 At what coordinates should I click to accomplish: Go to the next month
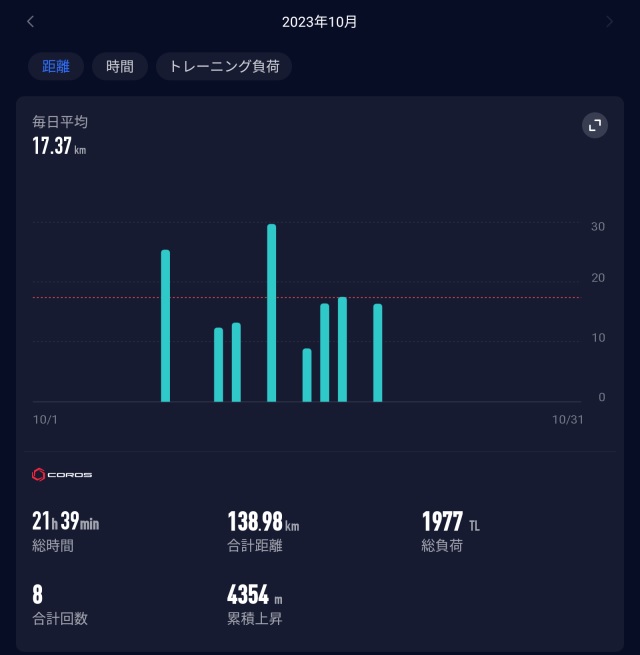(609, 21)
